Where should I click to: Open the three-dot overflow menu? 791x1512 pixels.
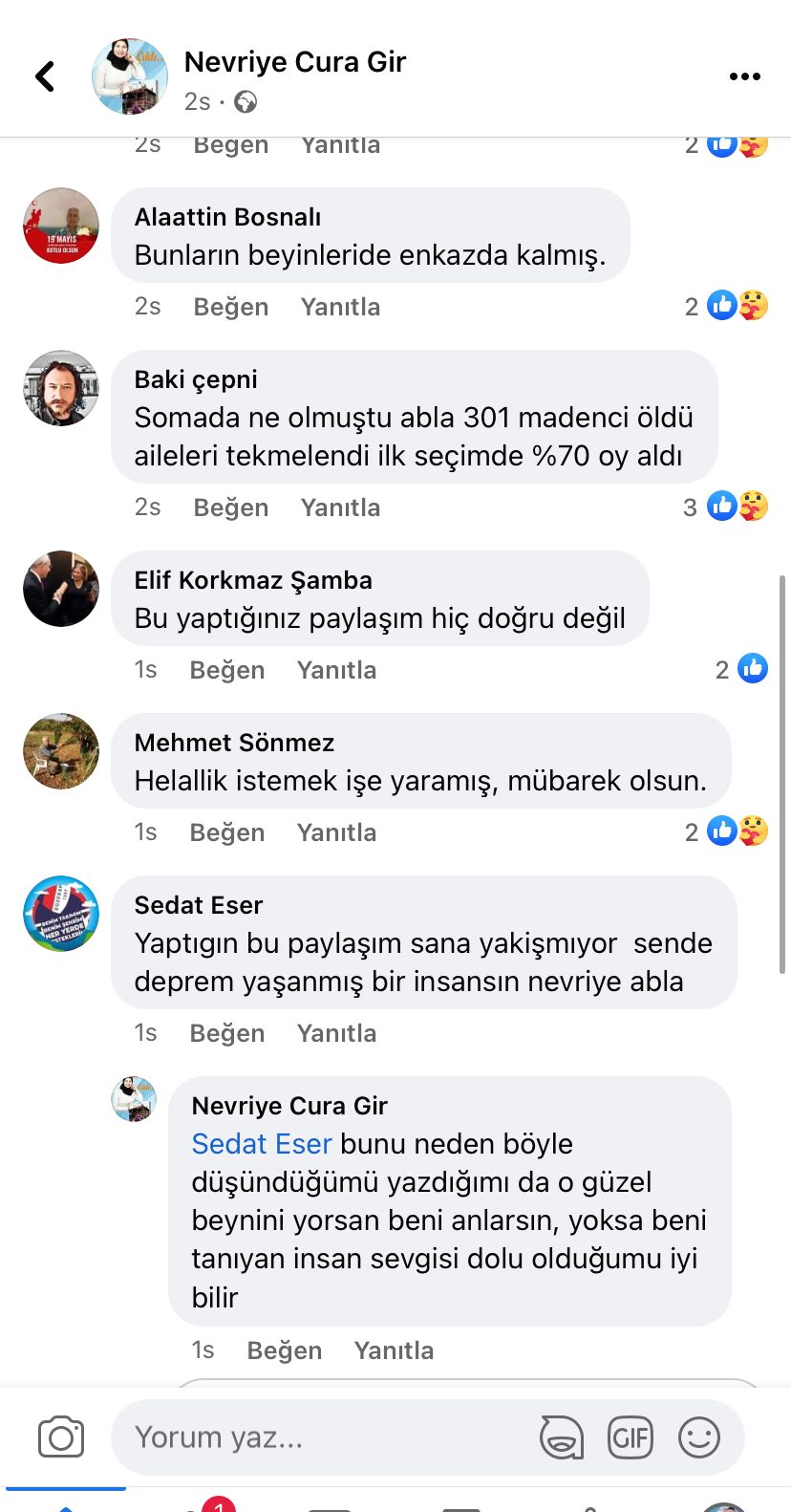pyautogui.click(x=744, y=76)
